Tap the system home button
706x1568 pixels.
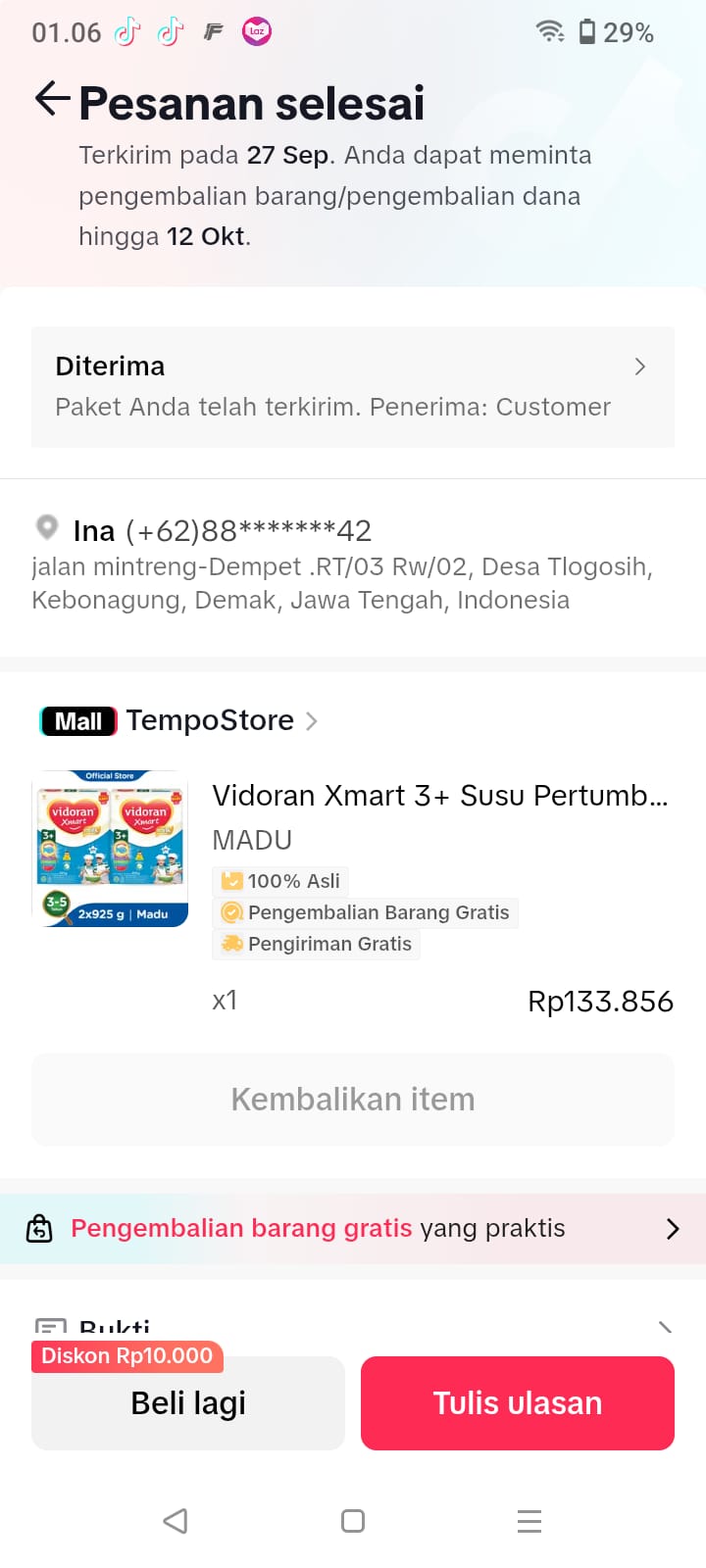[x=353, y=1521]
